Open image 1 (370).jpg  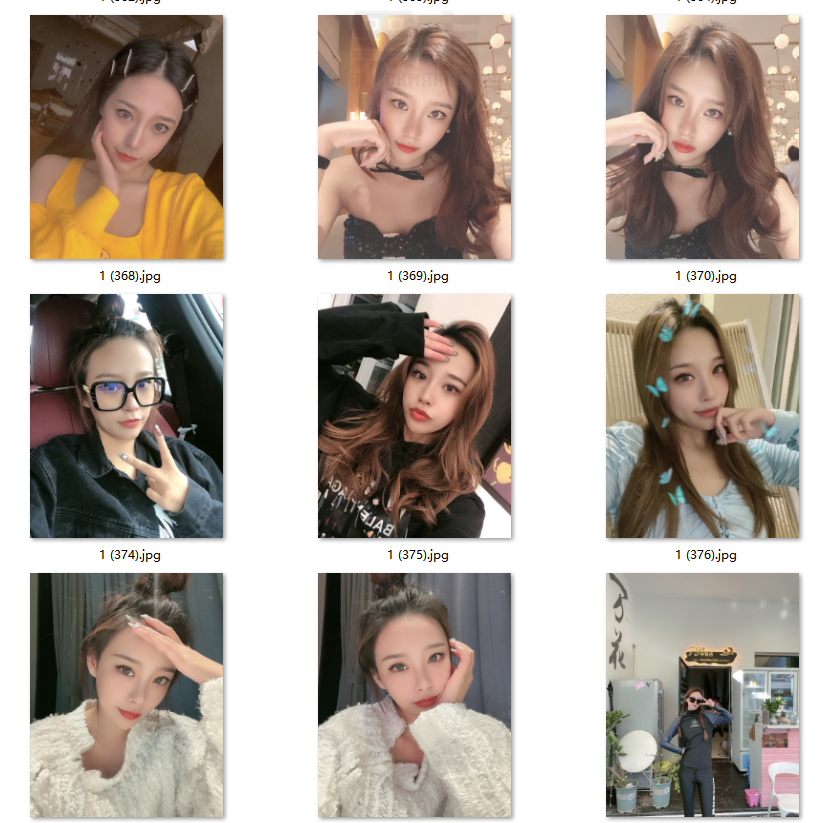703,138
